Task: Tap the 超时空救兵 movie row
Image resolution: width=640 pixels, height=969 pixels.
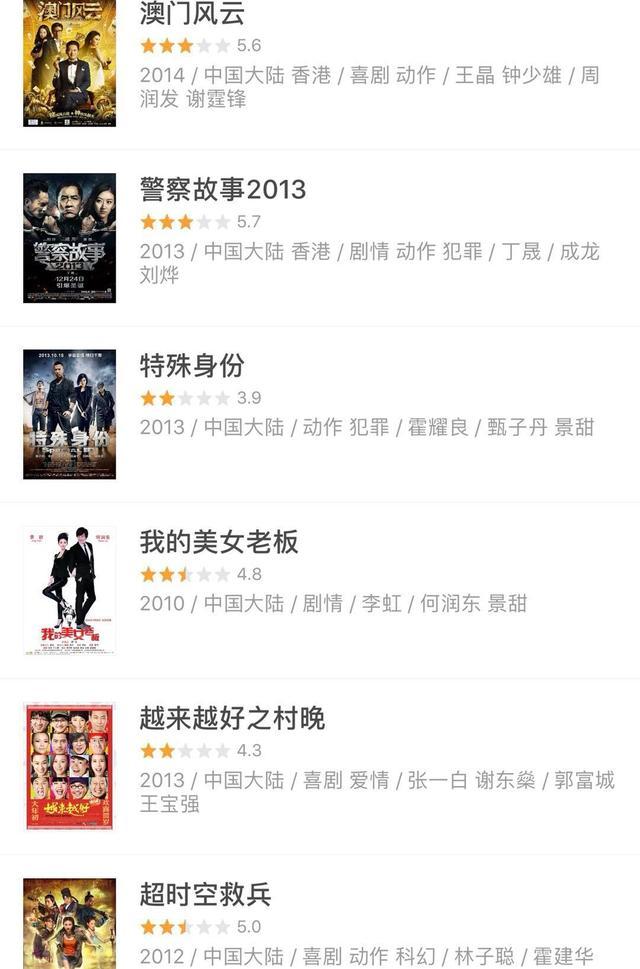Action: click(x=205, y=894)
